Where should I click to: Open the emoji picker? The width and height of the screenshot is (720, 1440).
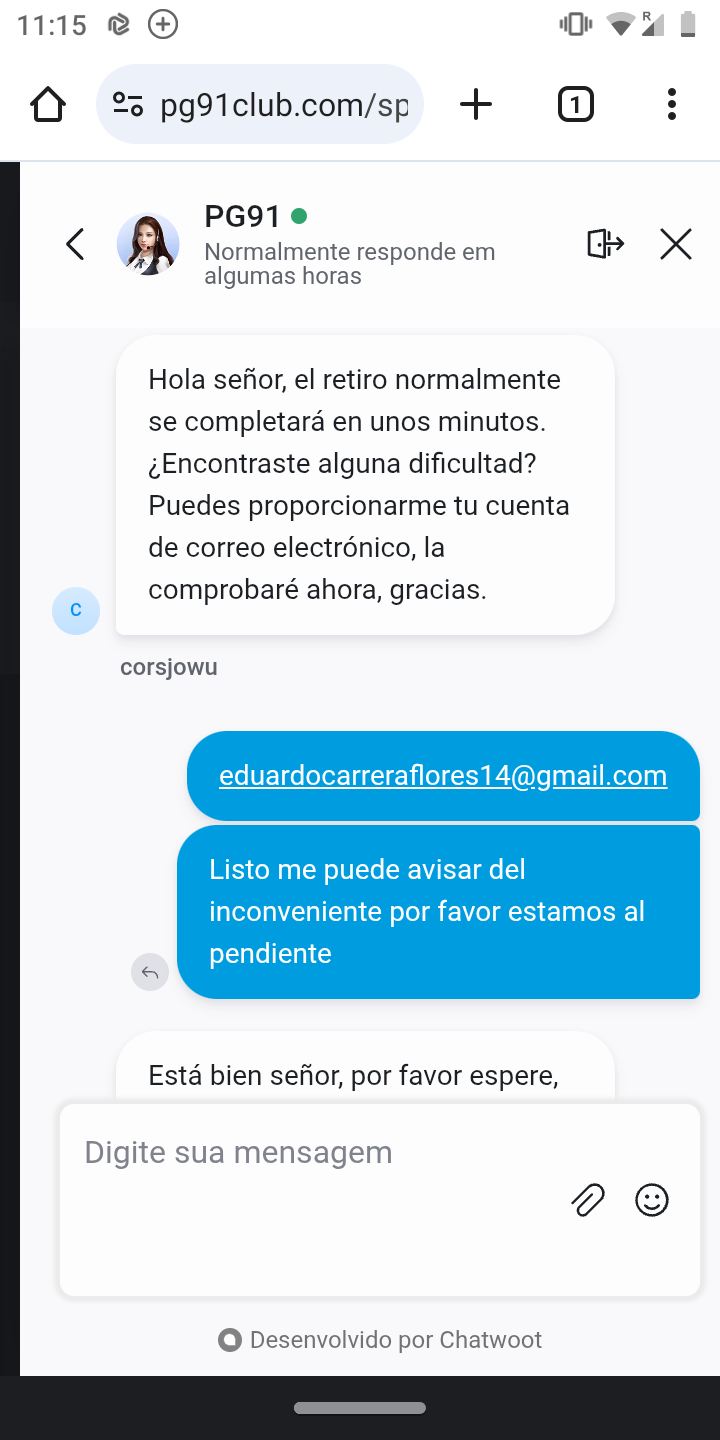pos(652,1200)
